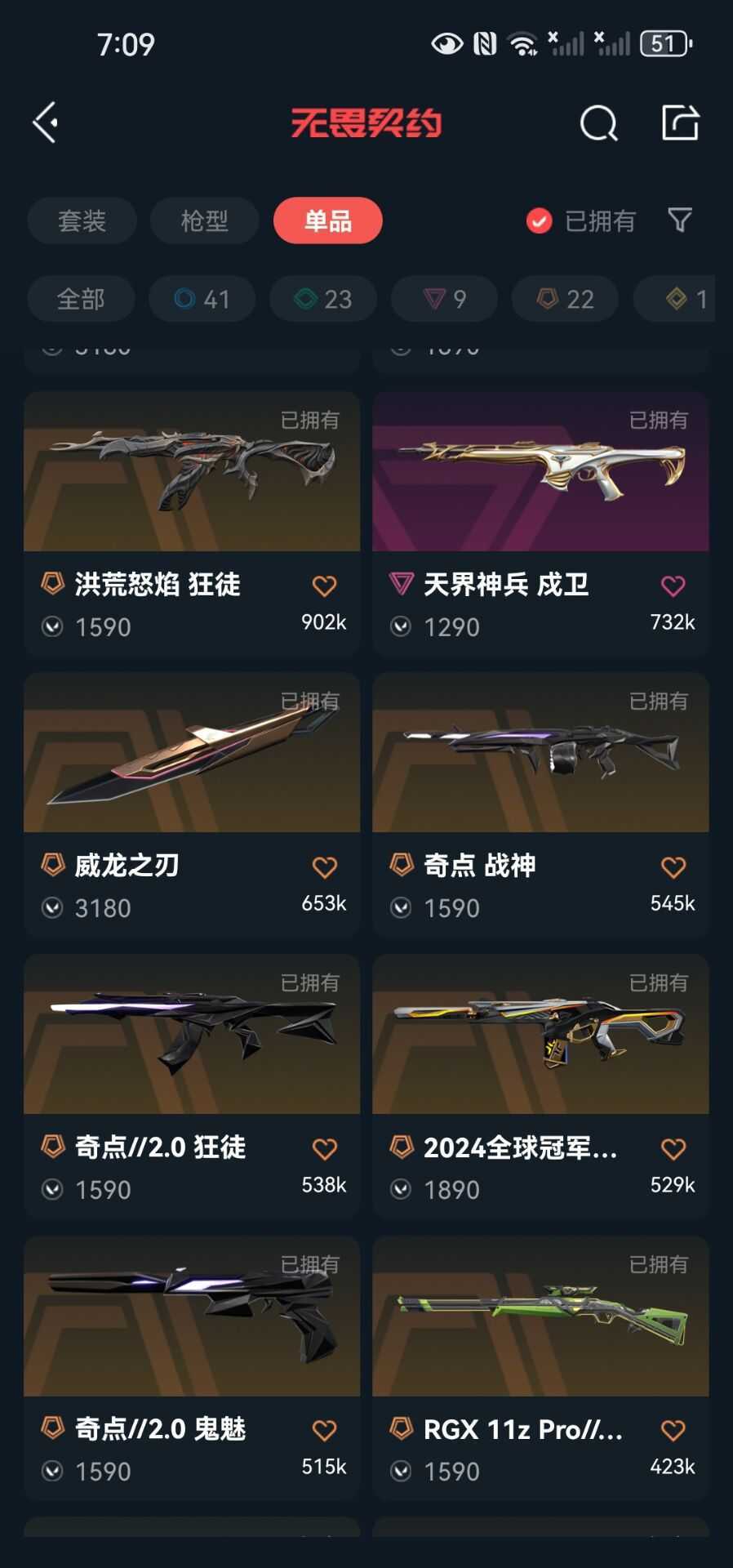The image size is (733, 1568).
Task: Open the 威龙之刃 card
Action: [192, 804]
